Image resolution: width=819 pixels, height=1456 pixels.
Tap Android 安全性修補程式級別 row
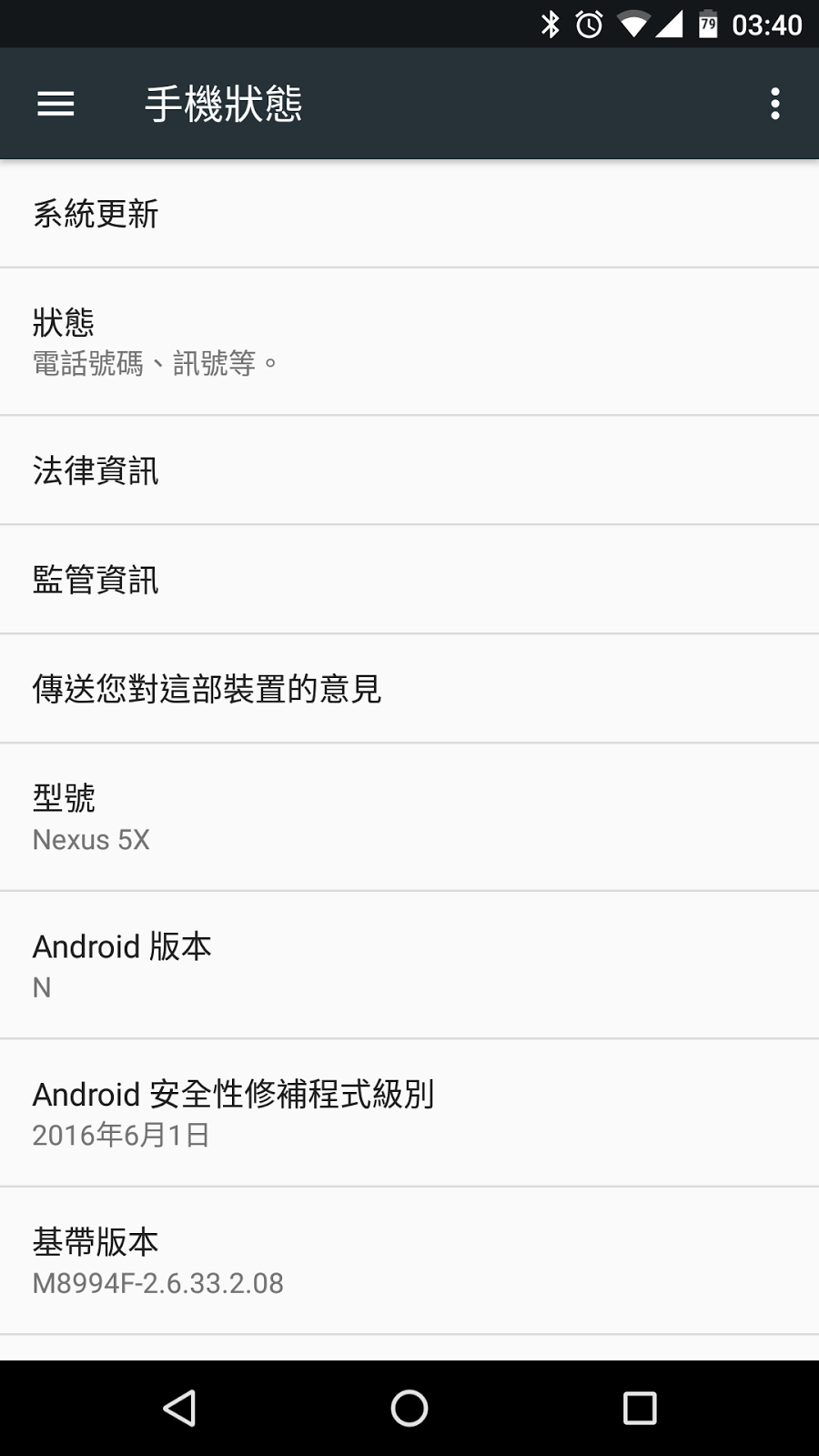[409, 1113]
